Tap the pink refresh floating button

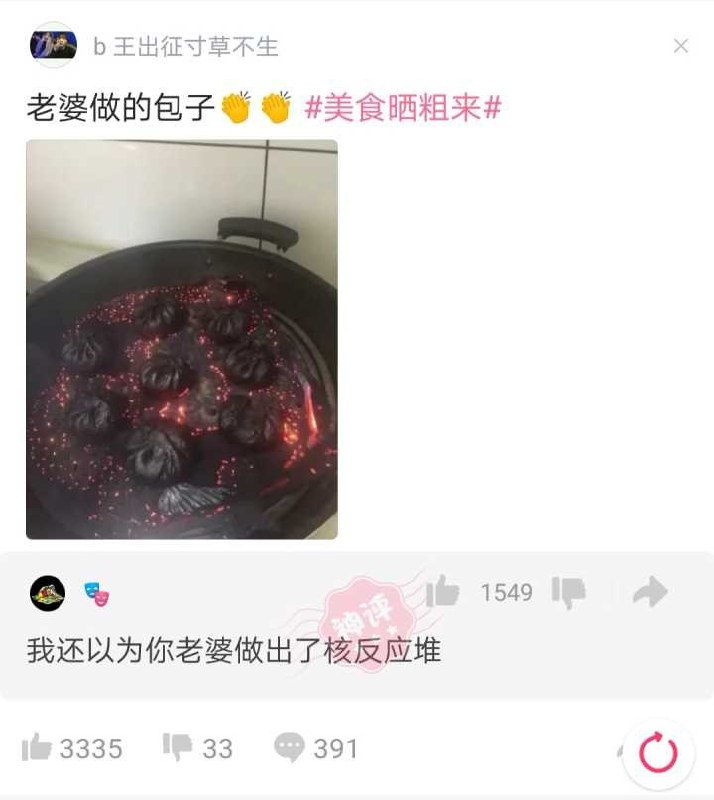[x=658, y=754]
